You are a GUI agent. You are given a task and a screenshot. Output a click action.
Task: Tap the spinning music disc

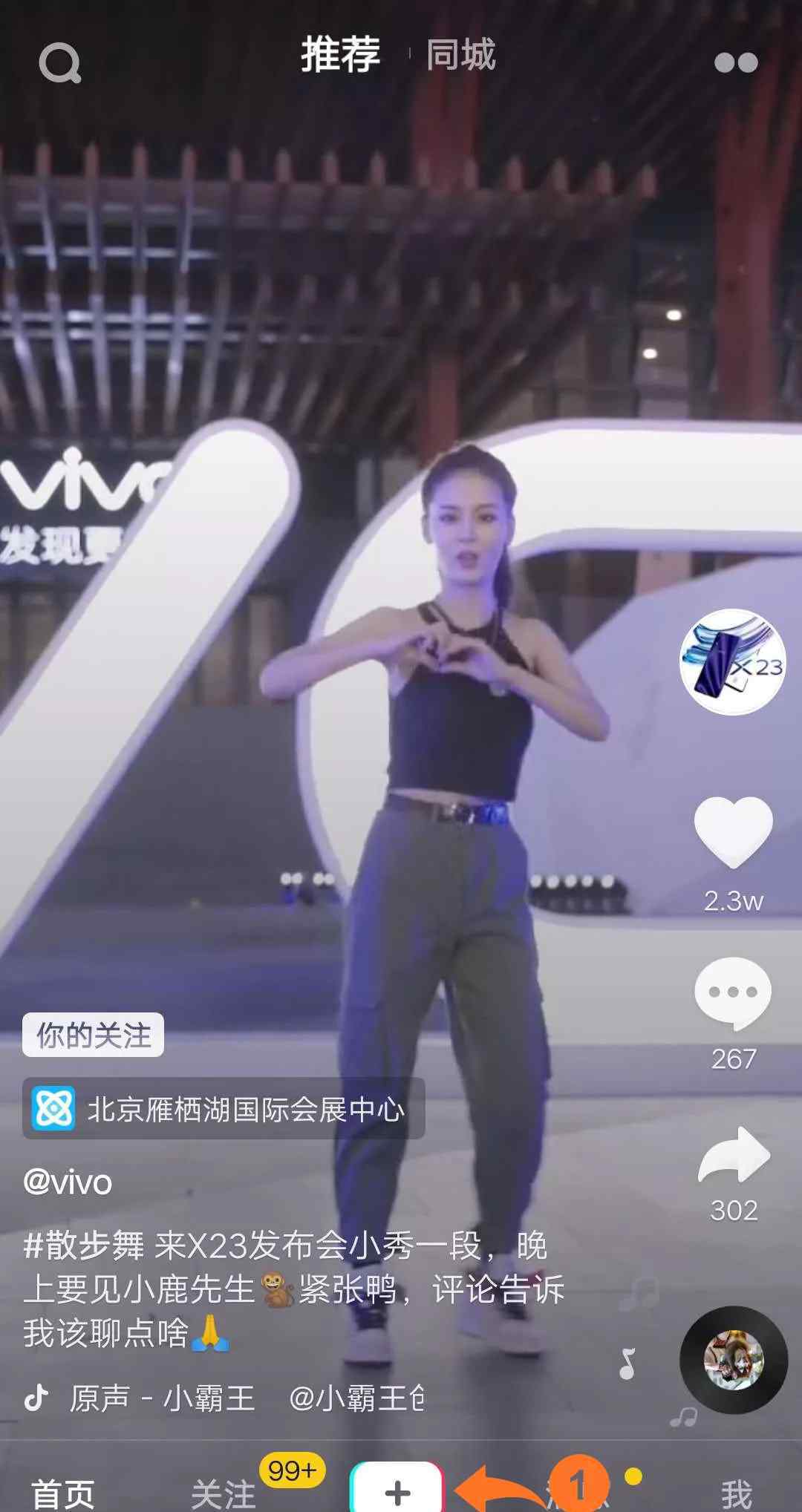pyautogui.click(x=734, y=1360)
